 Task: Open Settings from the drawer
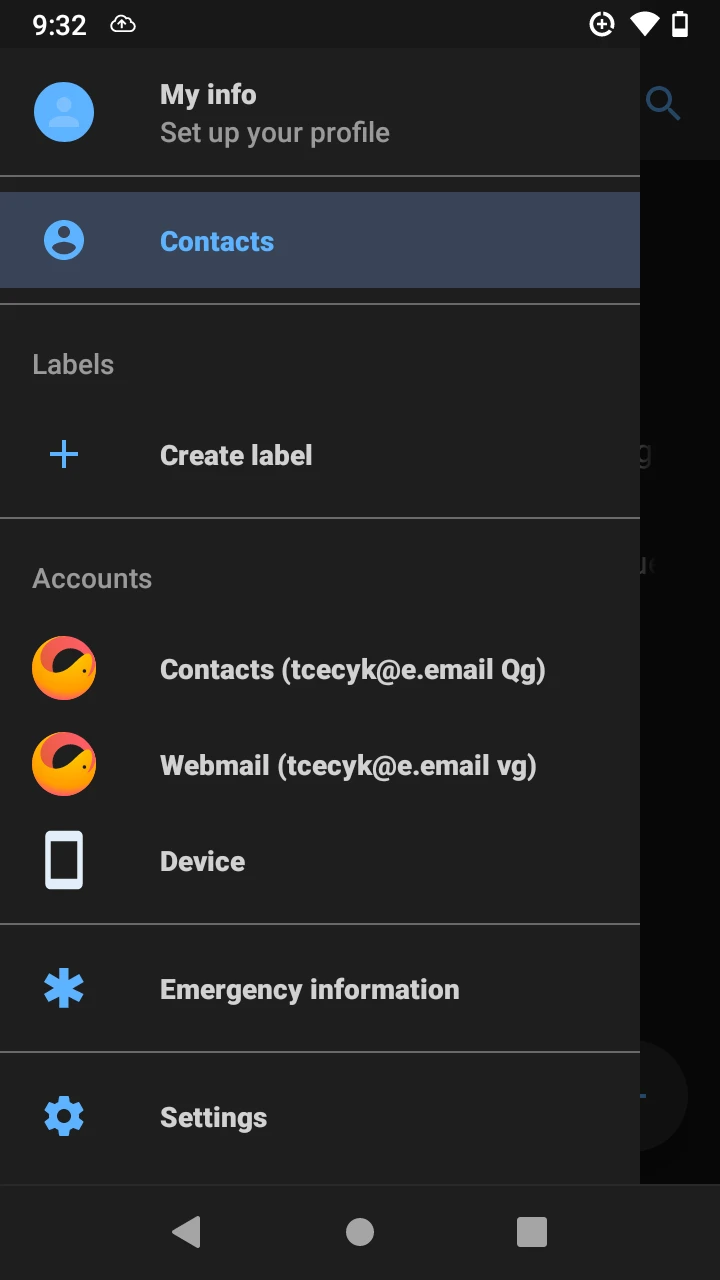tap(320, 1117)
